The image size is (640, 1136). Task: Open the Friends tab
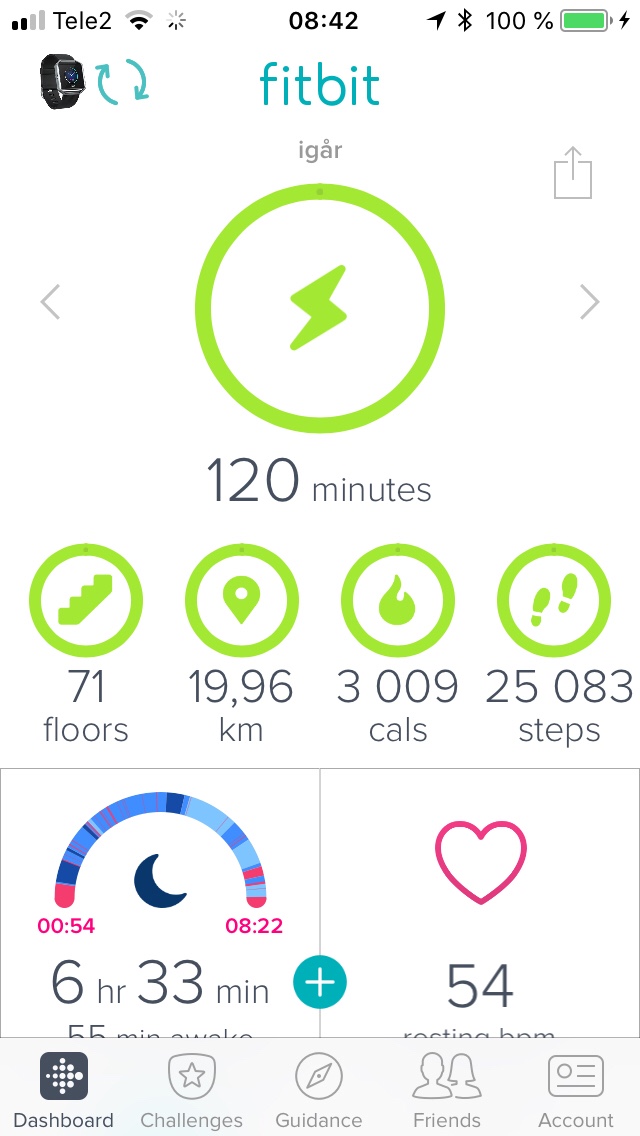[447, 1090]
